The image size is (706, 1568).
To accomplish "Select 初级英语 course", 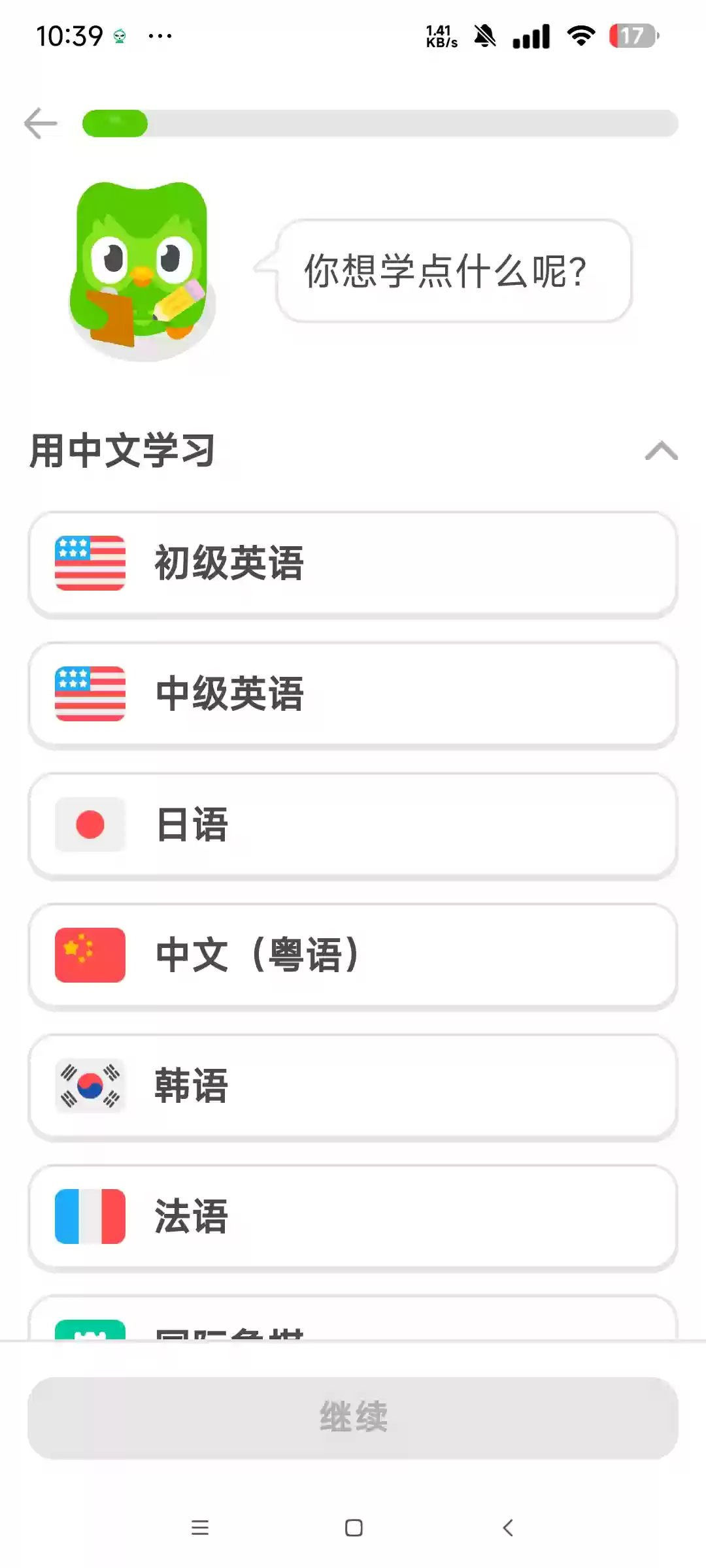I will pyautogui.click(x=353, y=564).
